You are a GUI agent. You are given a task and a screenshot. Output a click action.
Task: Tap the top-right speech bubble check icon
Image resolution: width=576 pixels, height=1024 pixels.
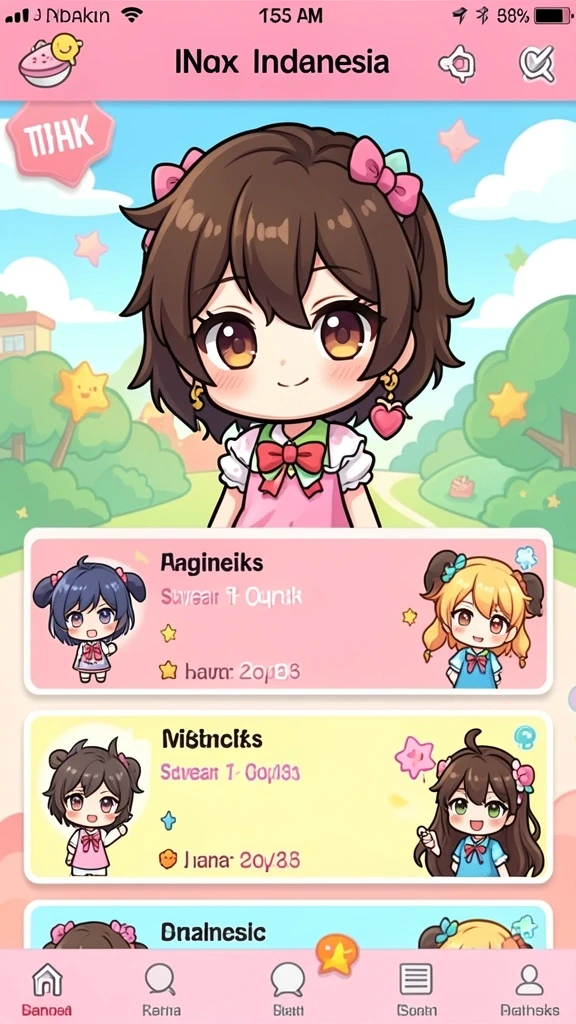[x=537, y=64]
